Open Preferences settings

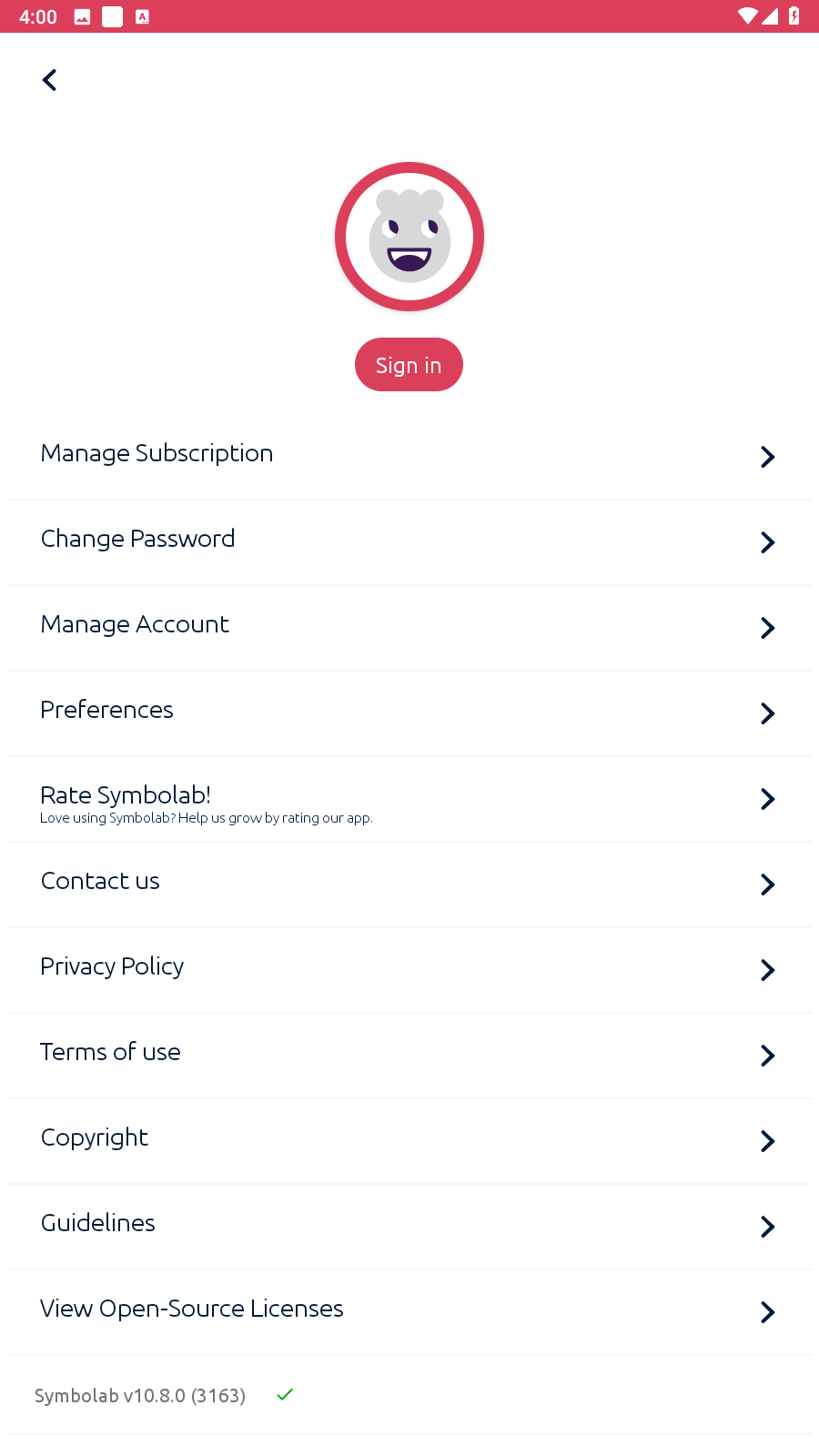click(x=409, y=713)
